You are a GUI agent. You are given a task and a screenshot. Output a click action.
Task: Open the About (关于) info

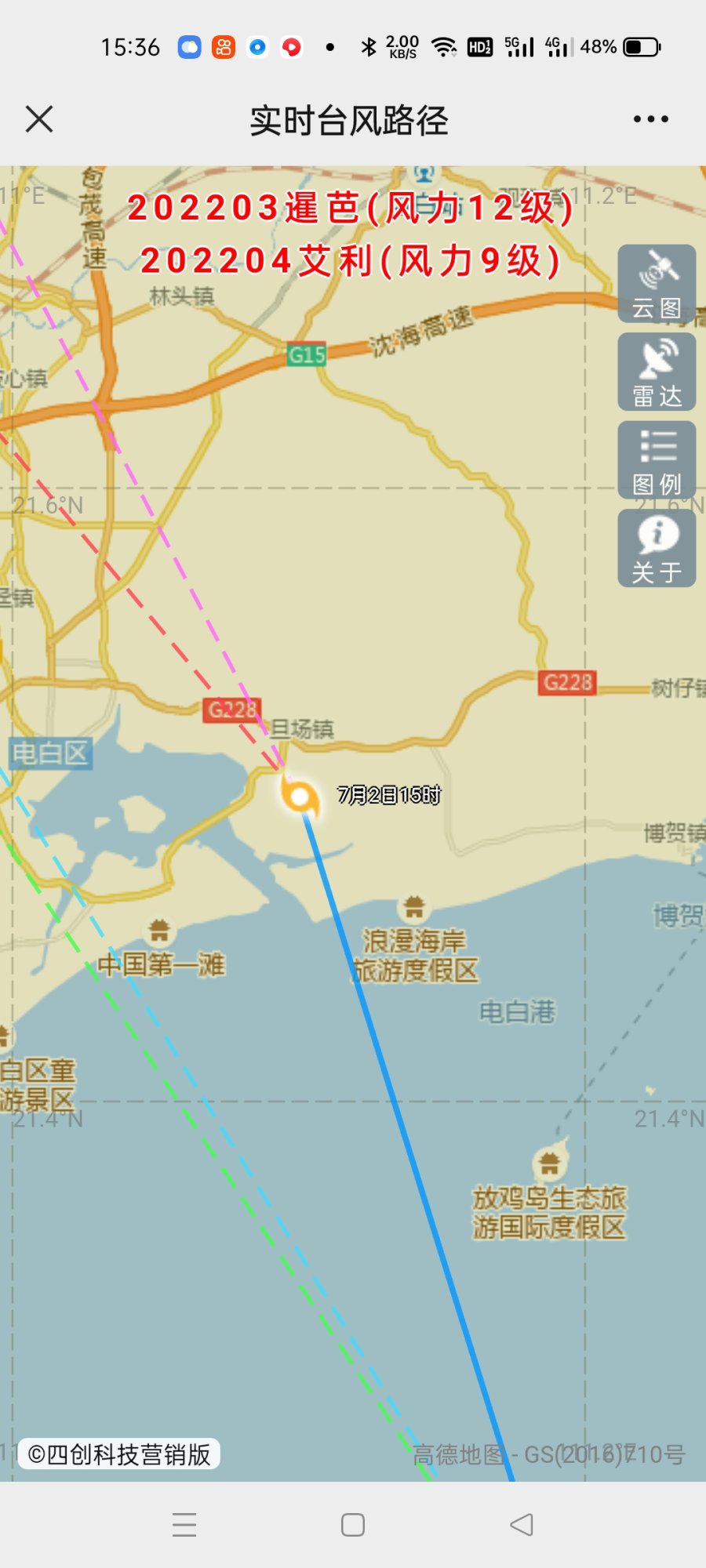coord(657,548)
